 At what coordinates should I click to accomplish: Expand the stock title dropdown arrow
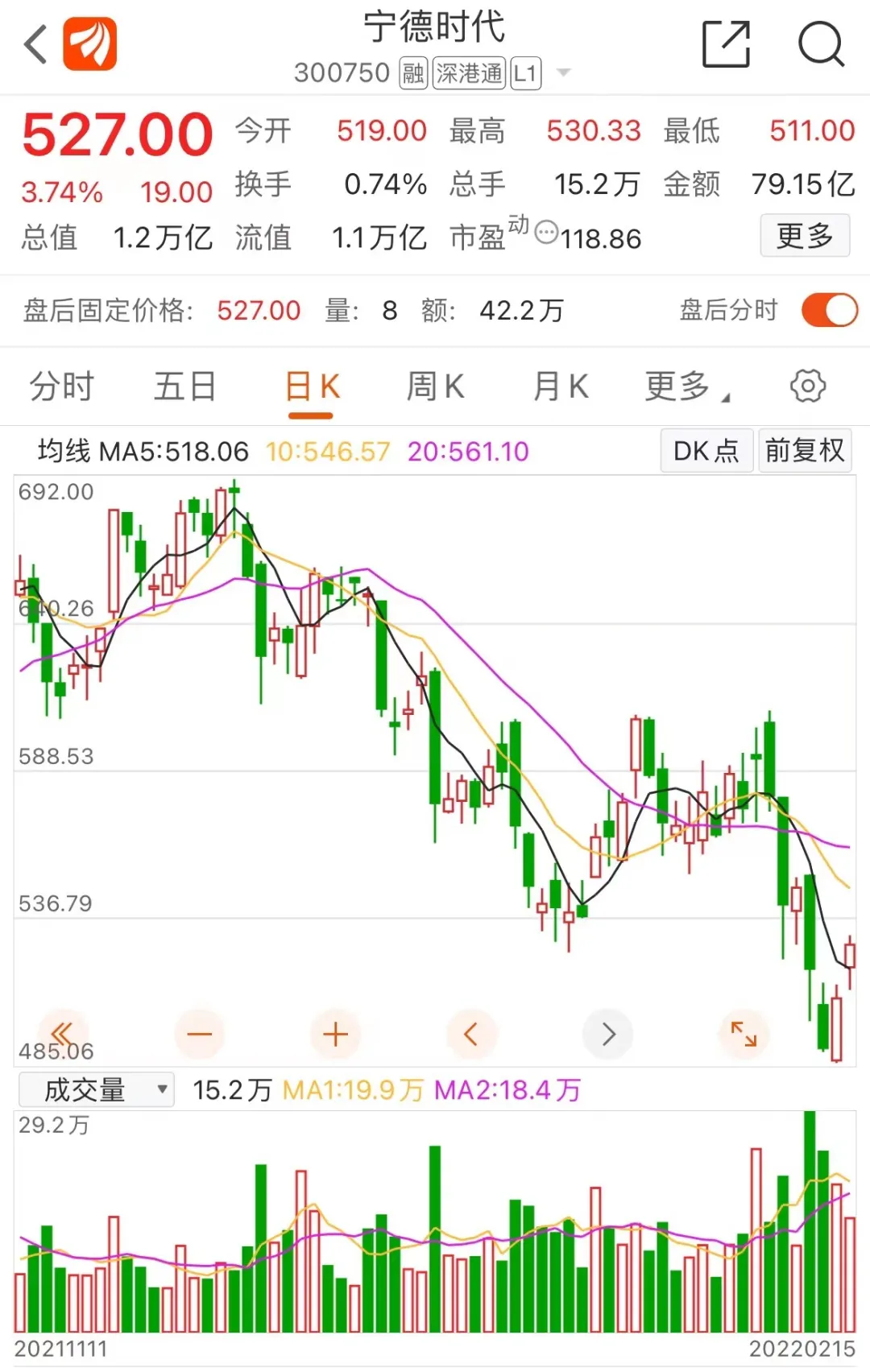point(564,73)
